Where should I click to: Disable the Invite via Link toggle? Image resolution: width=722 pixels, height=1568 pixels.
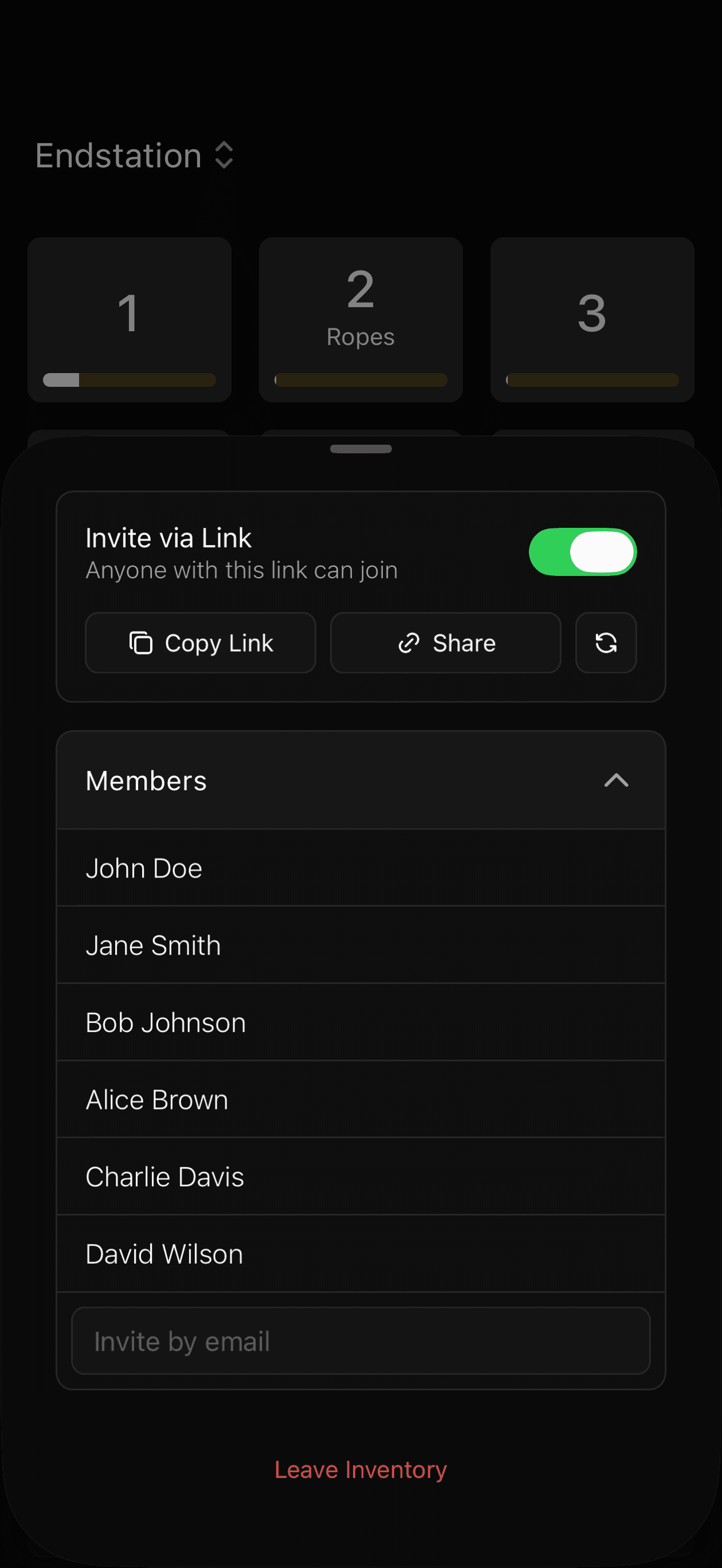coord(582,551)
